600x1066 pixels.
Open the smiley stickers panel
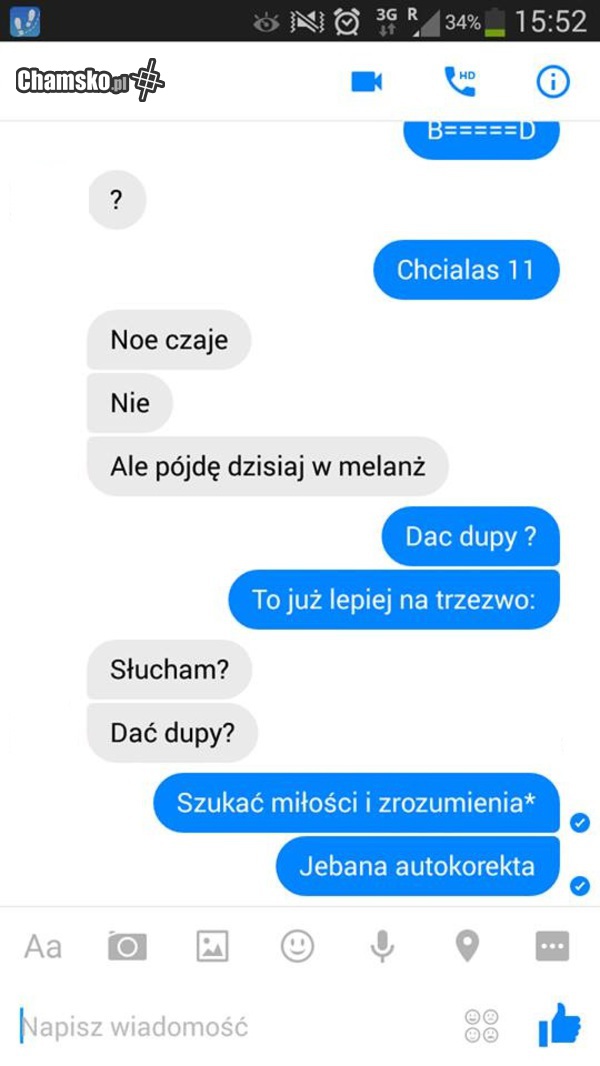point(297,946)
